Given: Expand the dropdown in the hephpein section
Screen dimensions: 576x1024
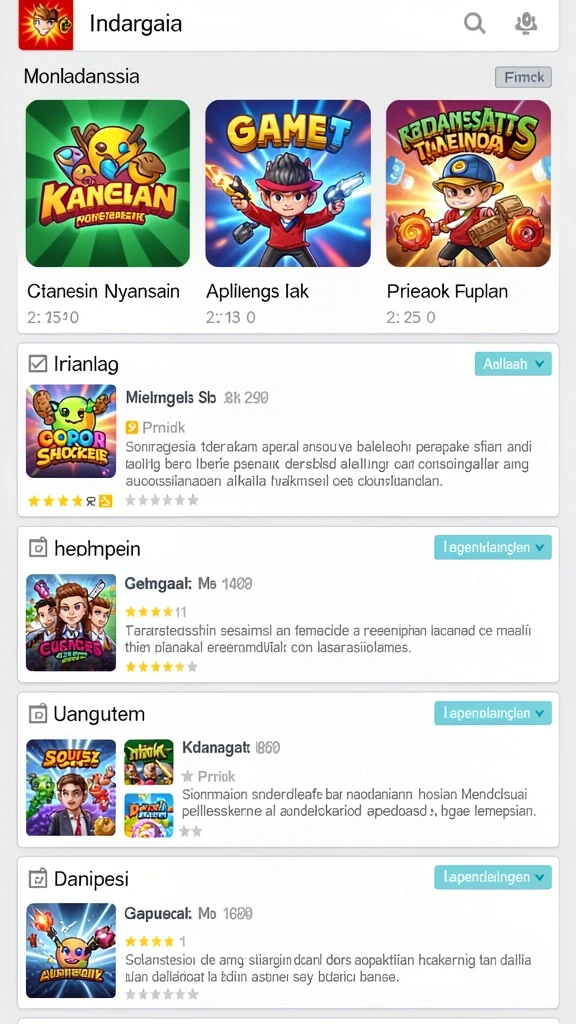Looking at the screenshot, I should click(x=493, y=547).
